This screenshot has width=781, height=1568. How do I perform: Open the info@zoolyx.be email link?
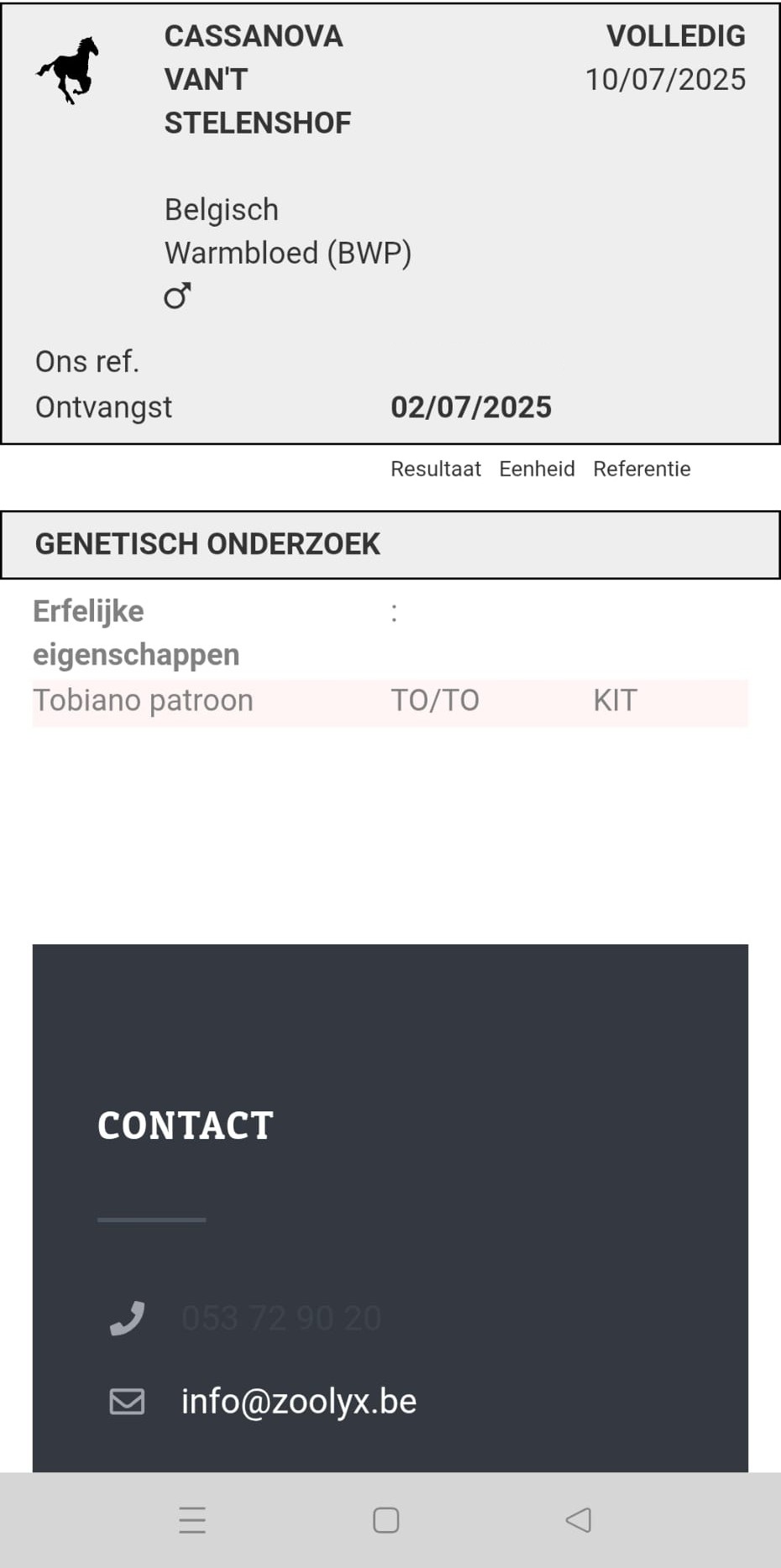point(298,1402)
